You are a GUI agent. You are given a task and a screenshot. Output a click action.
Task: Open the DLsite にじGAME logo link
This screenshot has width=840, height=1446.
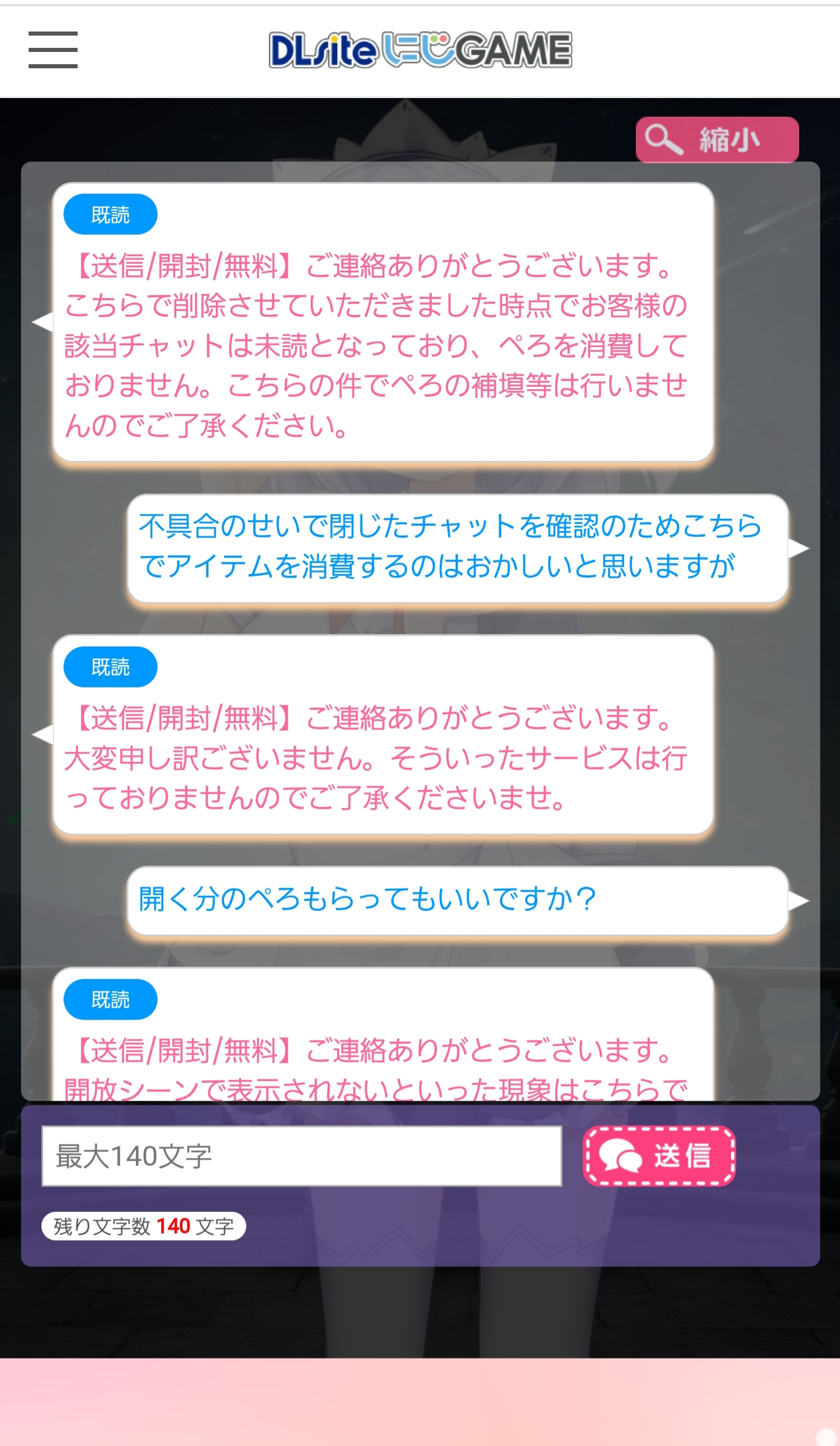point(420,50)
